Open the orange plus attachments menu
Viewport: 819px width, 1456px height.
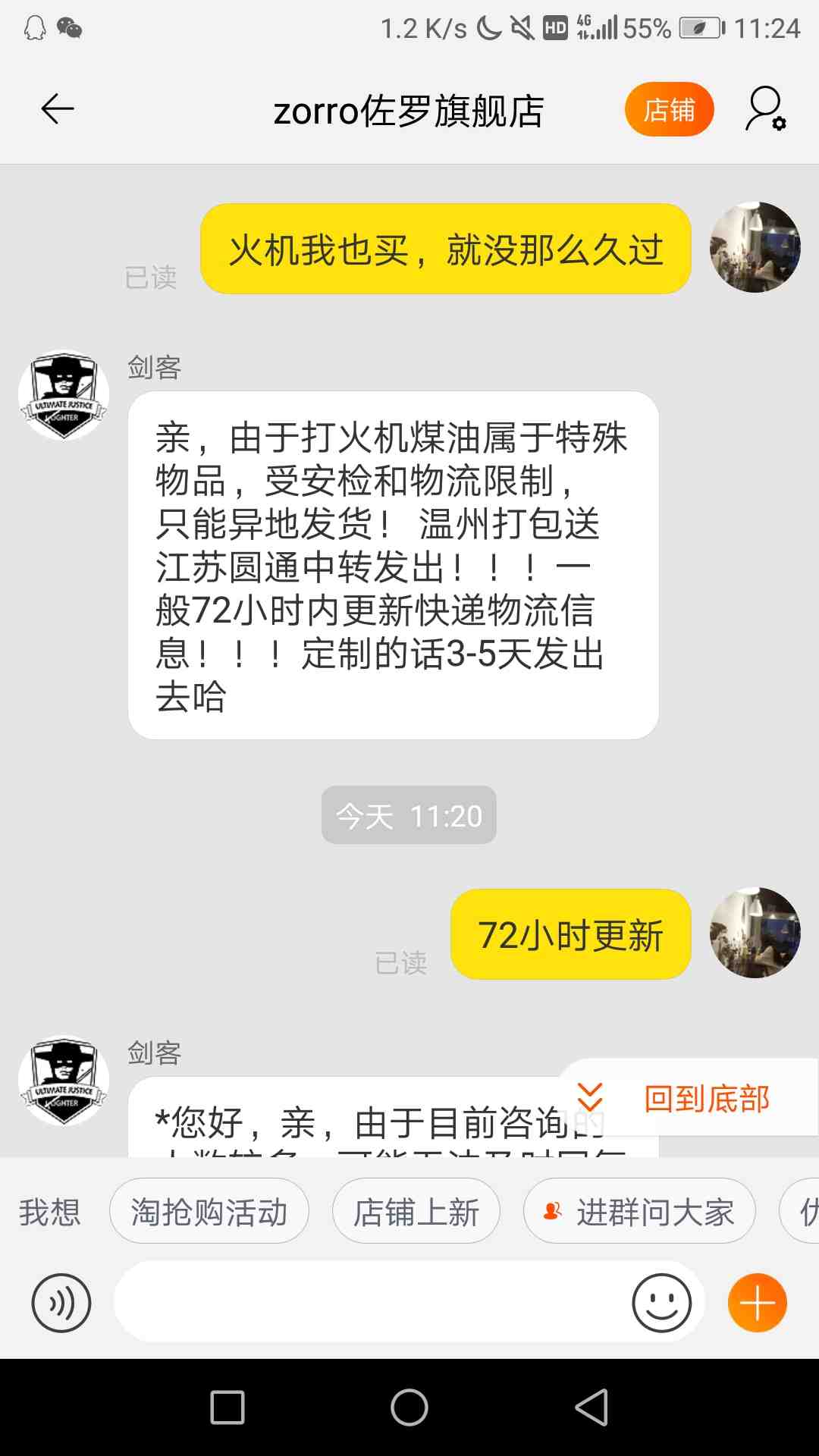757,1303
